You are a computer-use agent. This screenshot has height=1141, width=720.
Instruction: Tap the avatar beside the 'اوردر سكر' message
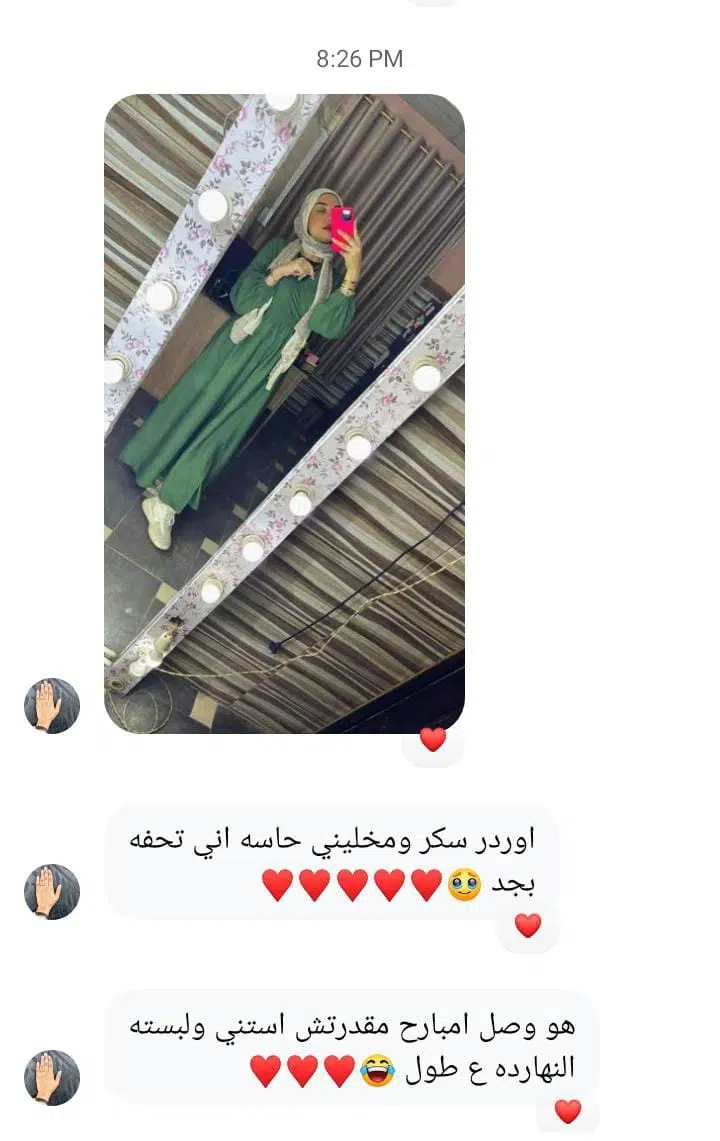[52, 892]
